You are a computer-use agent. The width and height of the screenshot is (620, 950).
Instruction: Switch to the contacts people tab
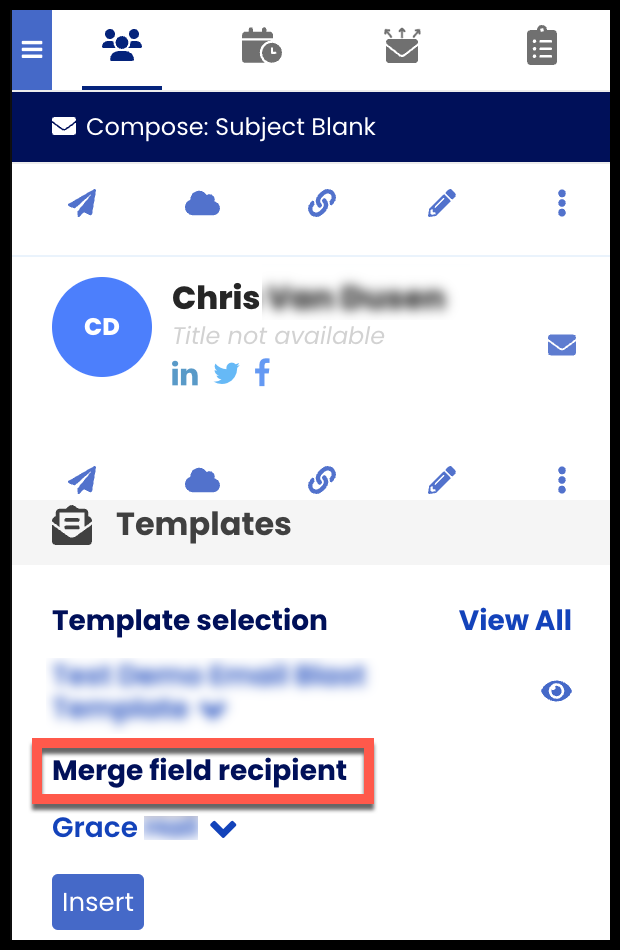pos(122,47)
